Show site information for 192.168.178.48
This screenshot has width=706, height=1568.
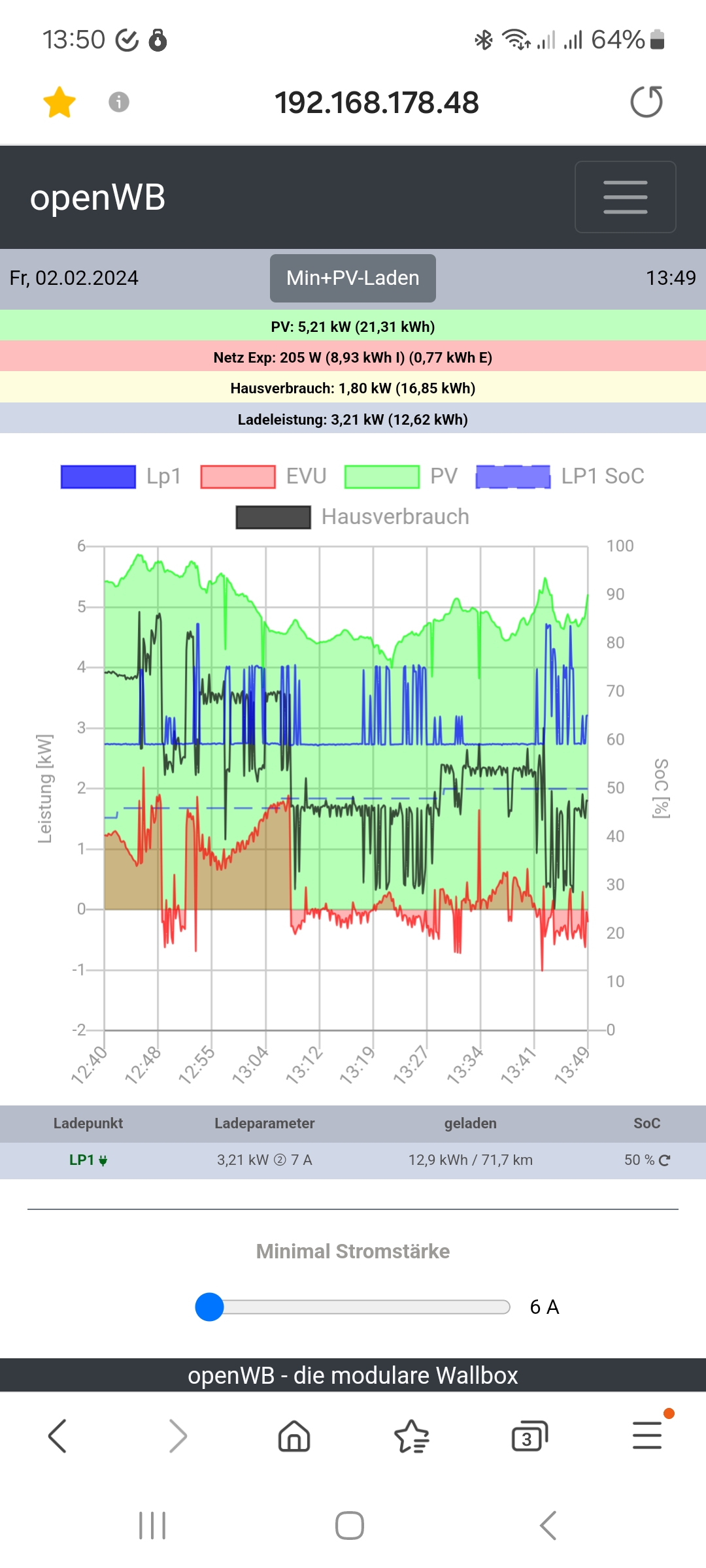pyautogui.click(x=118, y=103)
